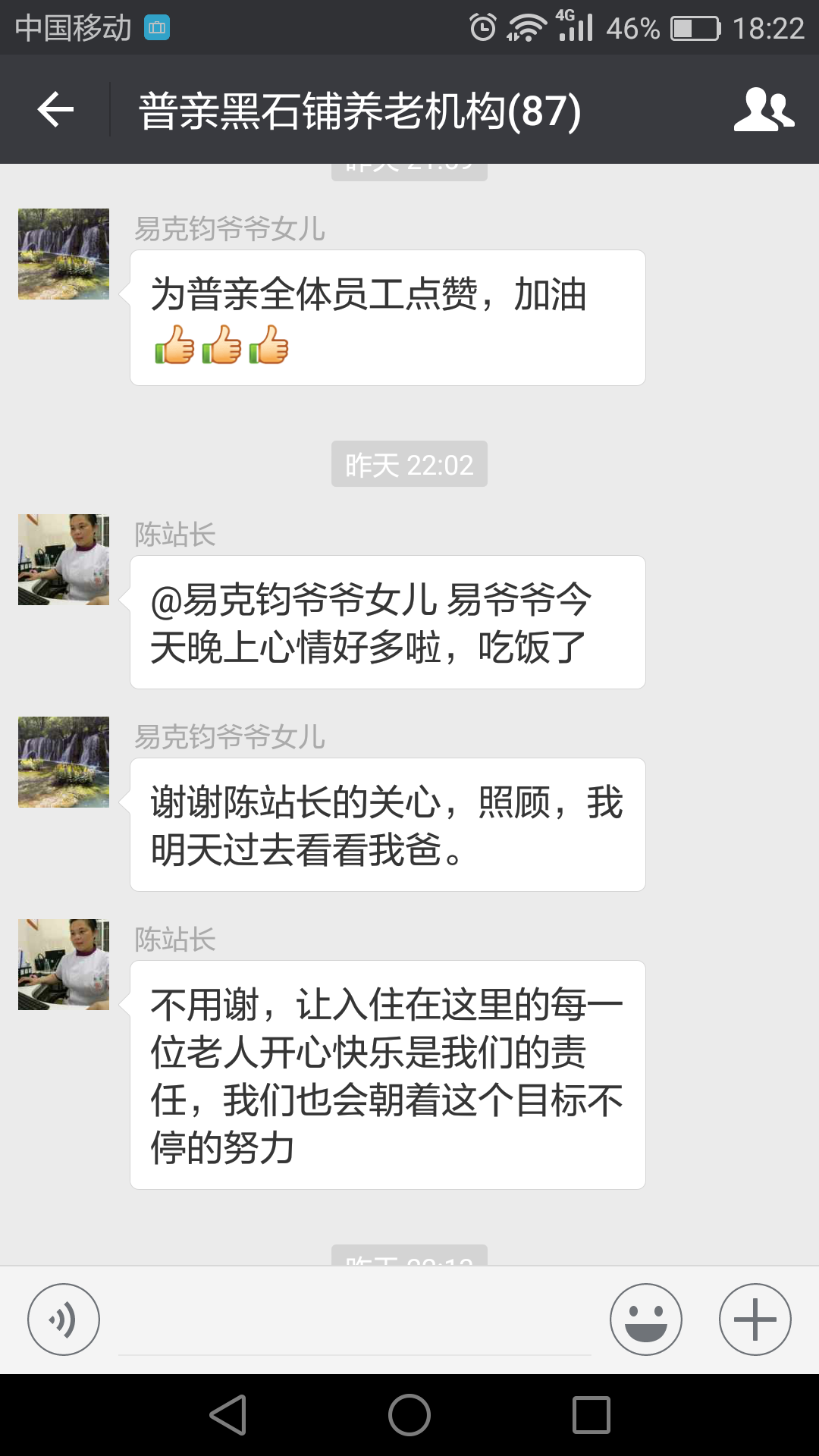Open group members and chat info
This screenshot has height=1456, width=819.
click(764, 110)
